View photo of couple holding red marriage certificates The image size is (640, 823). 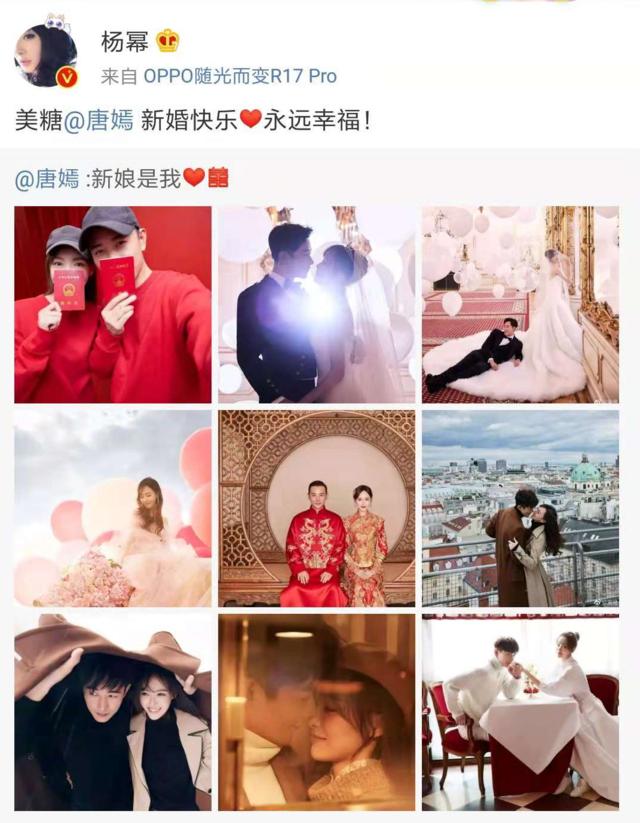click(x=113, y=305)
